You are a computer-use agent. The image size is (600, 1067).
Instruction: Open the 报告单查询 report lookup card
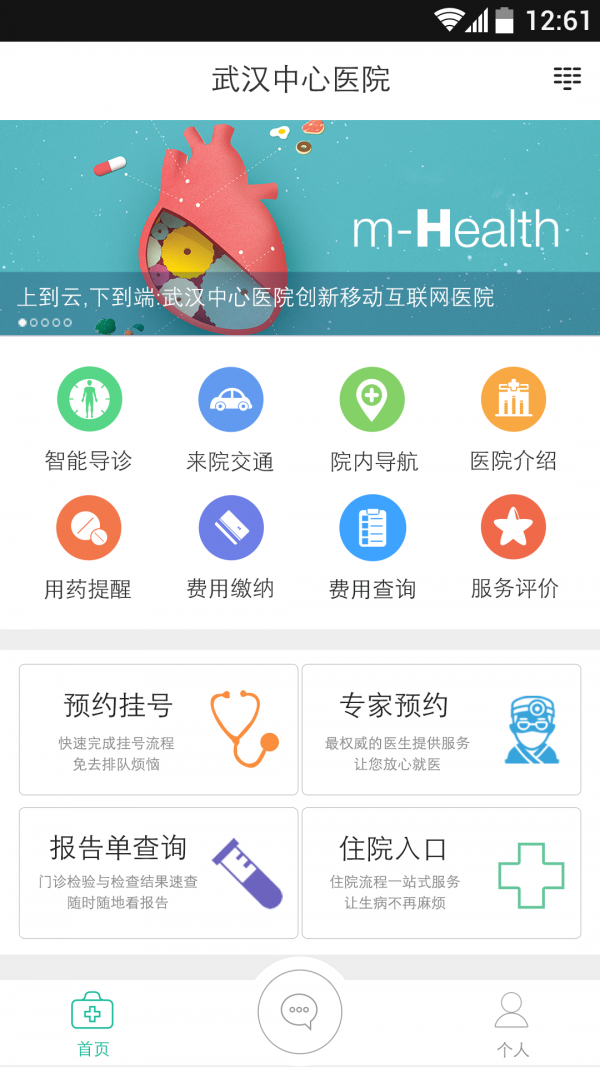tap(158, 872)
